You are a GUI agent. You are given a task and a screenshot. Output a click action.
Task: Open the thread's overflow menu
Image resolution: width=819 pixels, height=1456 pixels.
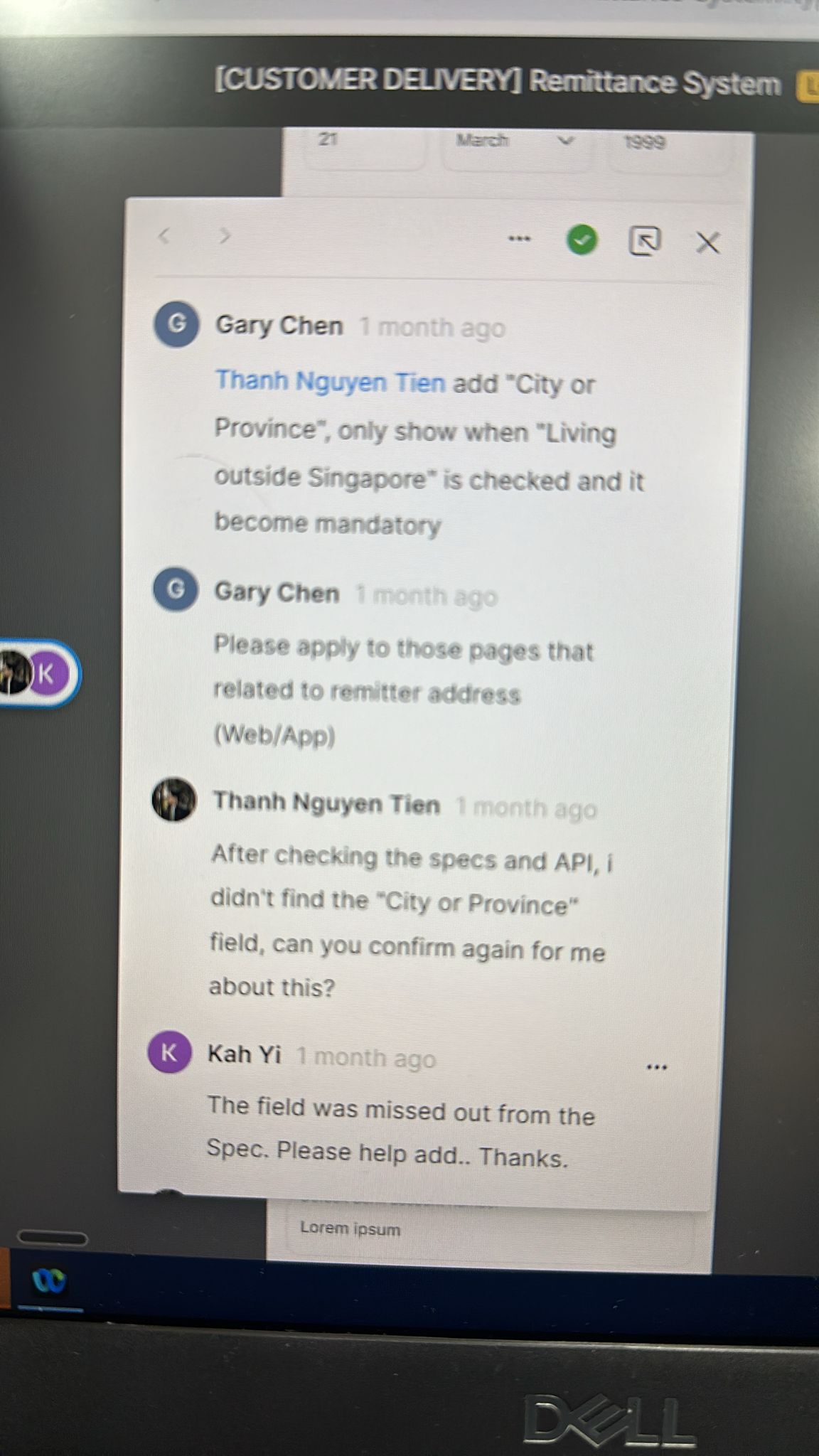pos(519,239)
